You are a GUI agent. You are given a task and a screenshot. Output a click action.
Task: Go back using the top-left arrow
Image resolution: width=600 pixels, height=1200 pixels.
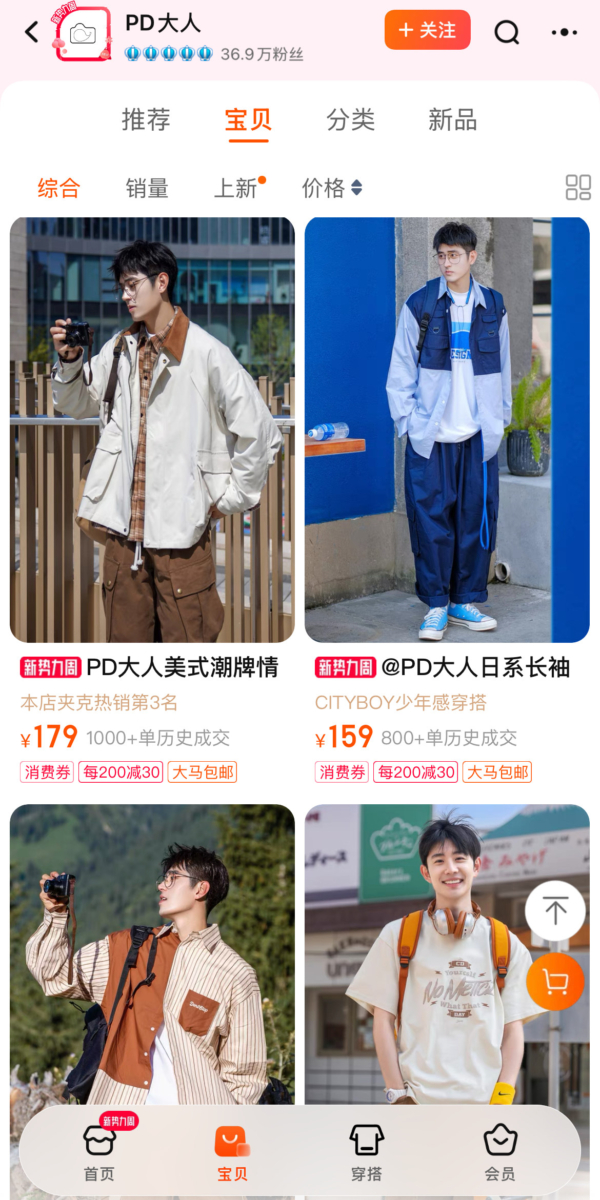pyautogui.click(x=31, y=32)
